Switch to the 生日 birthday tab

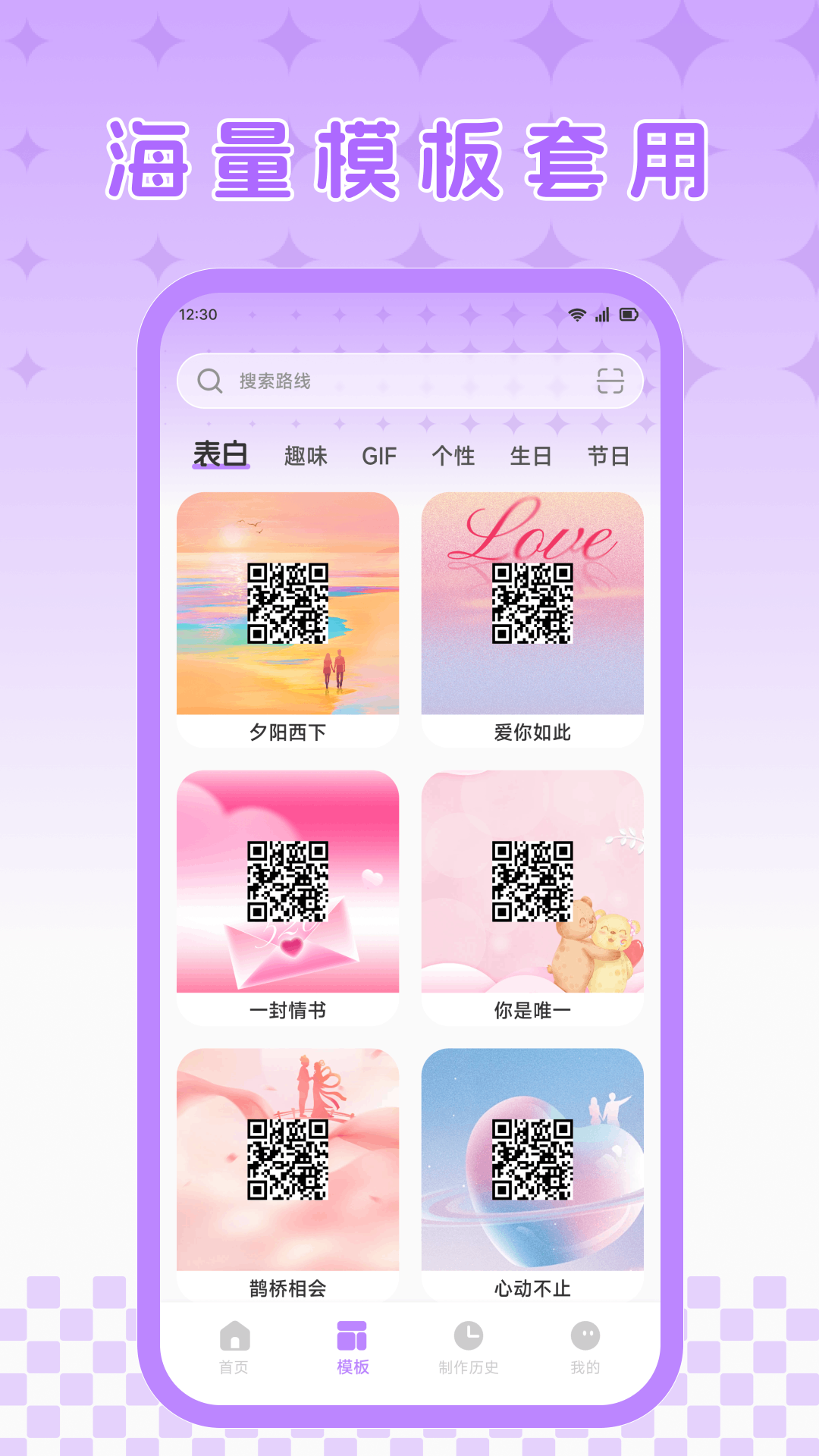coord(529,455)
